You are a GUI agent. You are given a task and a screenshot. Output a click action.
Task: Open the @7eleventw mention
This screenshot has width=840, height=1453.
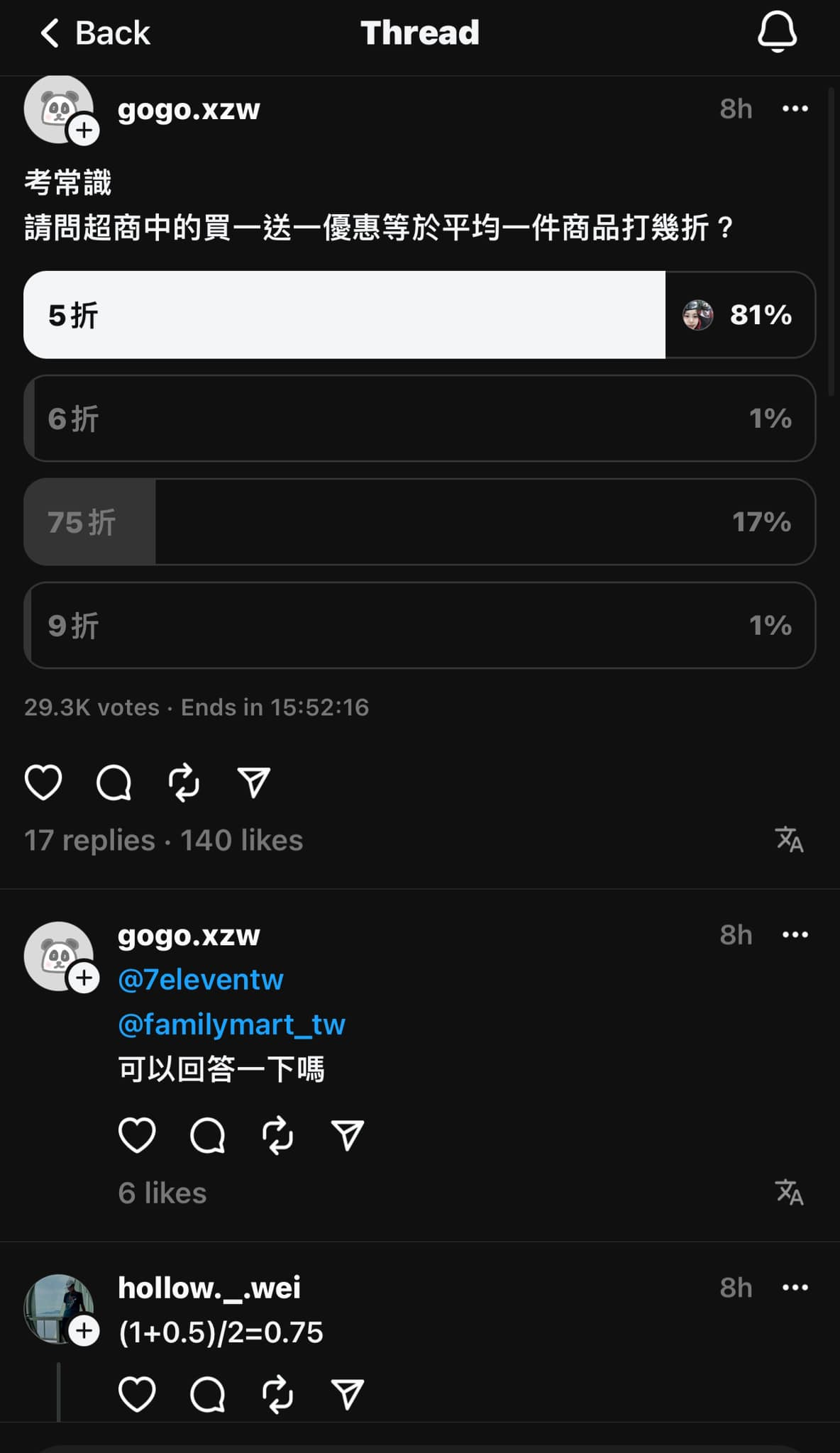(201, 980)
